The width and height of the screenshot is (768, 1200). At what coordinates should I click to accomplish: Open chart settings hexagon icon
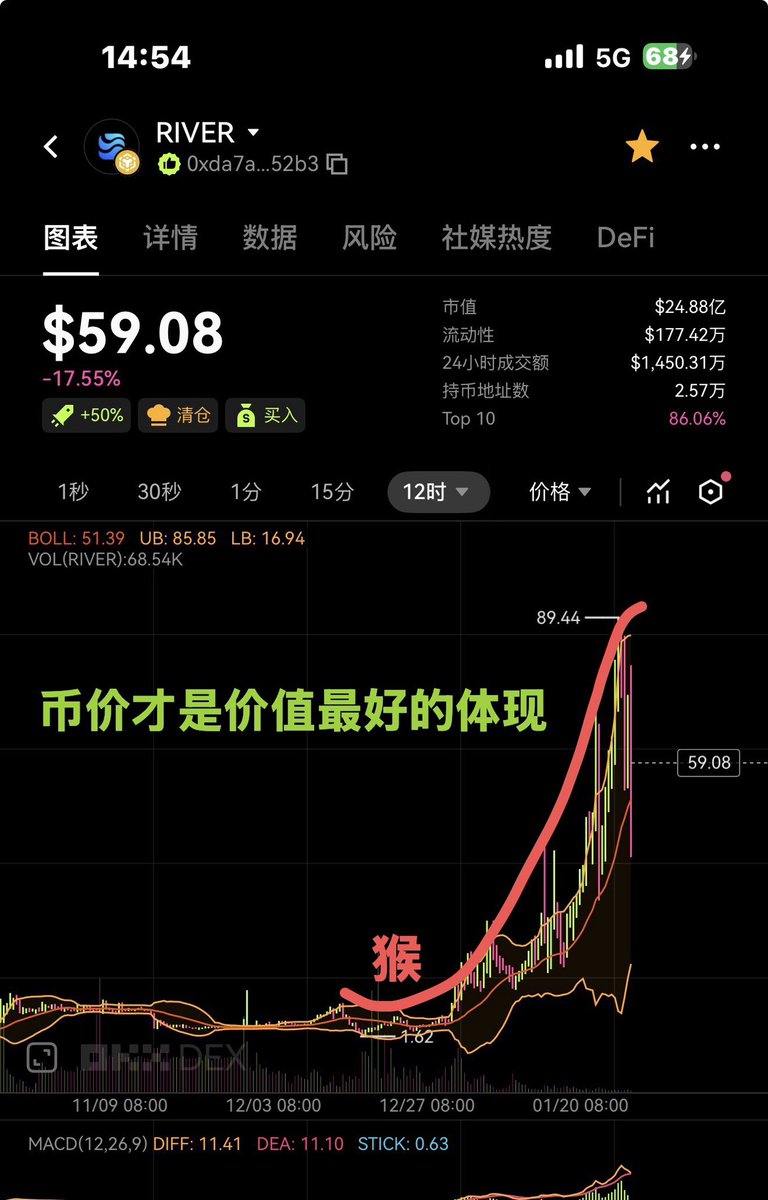710,492
